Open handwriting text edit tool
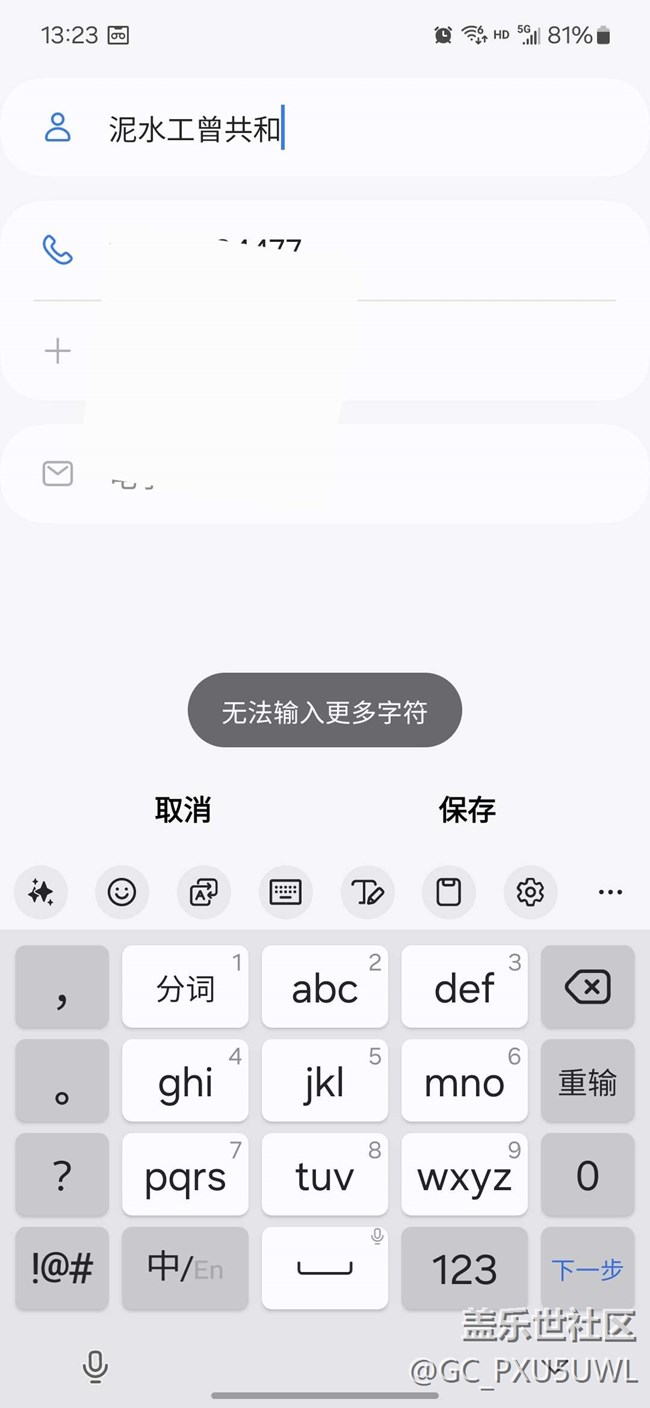Viewport: 650px width, 1408px height. [x=367, y=892]
